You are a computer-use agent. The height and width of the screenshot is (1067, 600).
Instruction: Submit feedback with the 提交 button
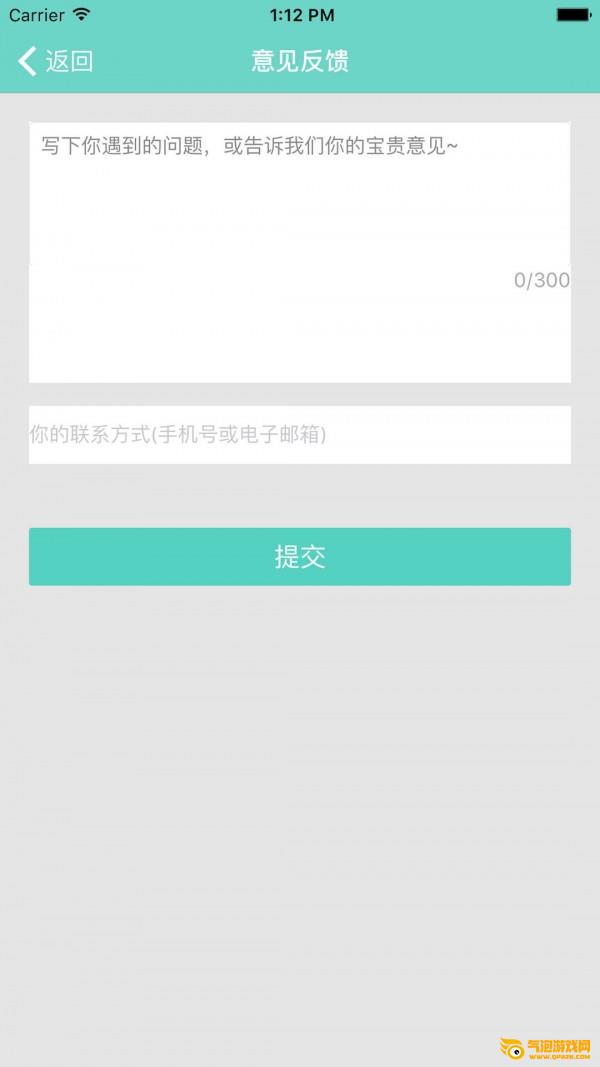pyautogui.click(x=299, y=557)
